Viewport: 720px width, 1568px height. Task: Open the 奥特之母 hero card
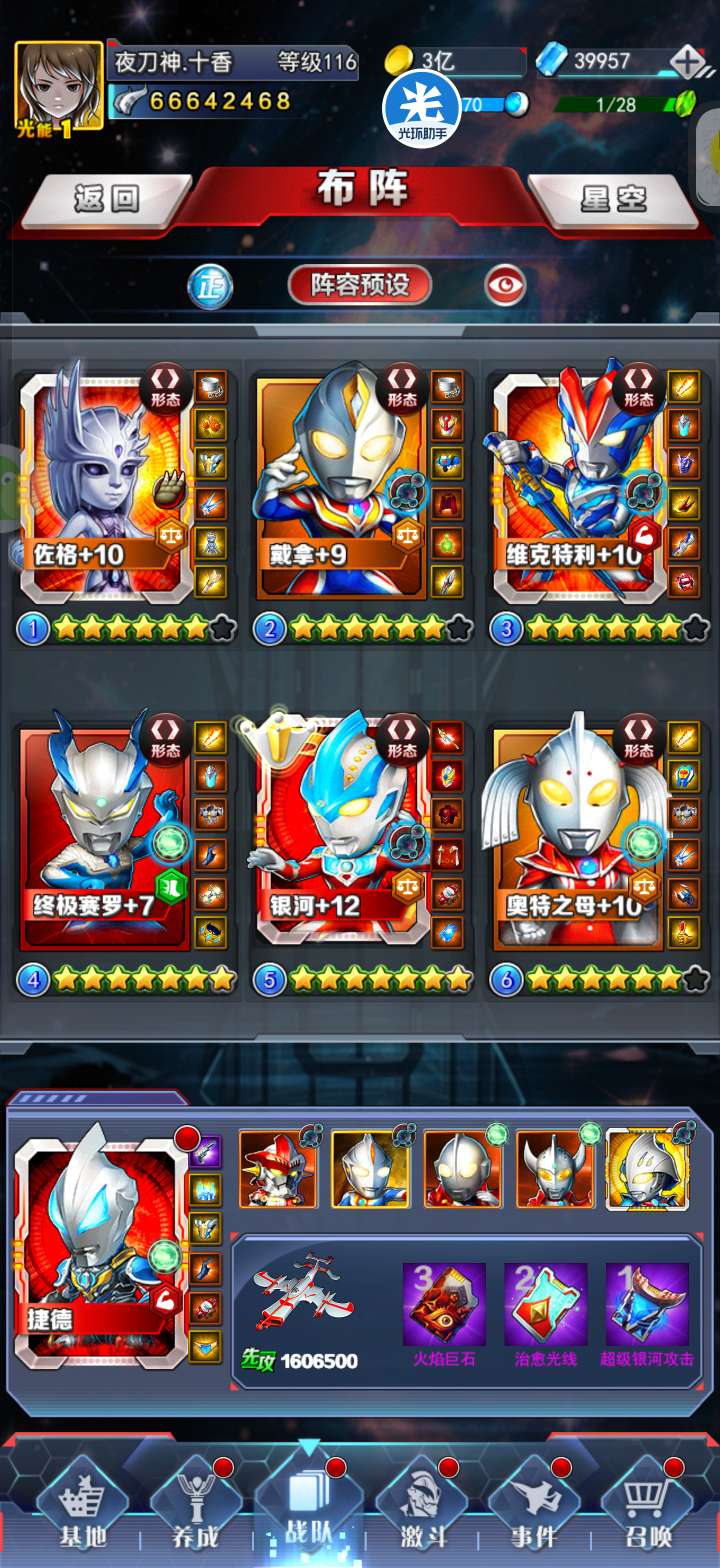(x=577, y=835)
